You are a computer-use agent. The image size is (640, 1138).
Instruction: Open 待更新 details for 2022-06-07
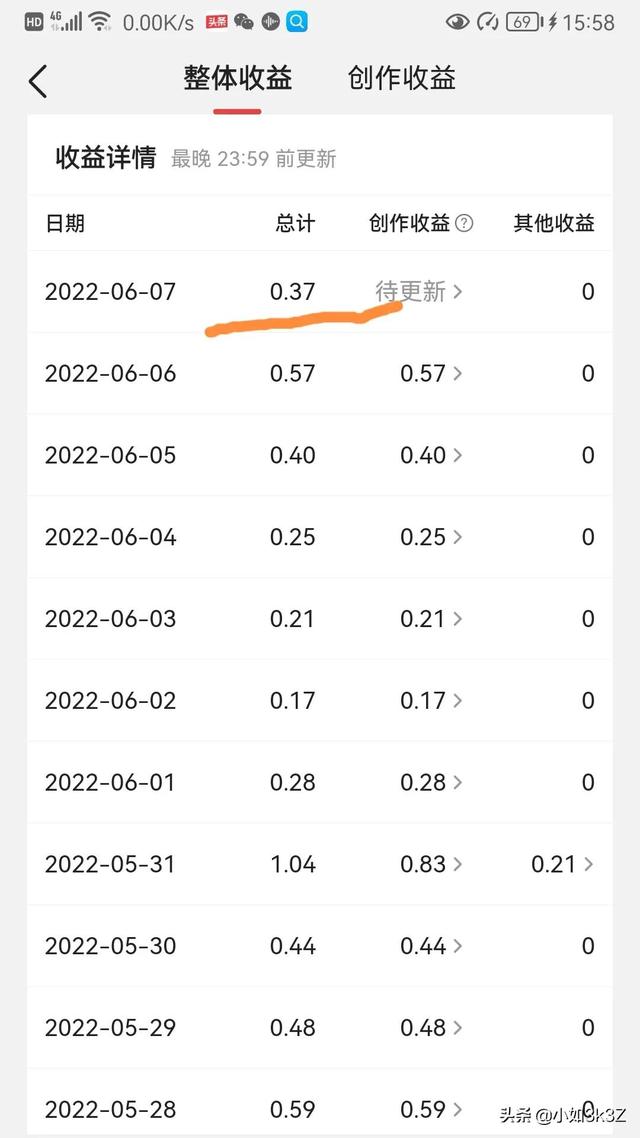419,291
